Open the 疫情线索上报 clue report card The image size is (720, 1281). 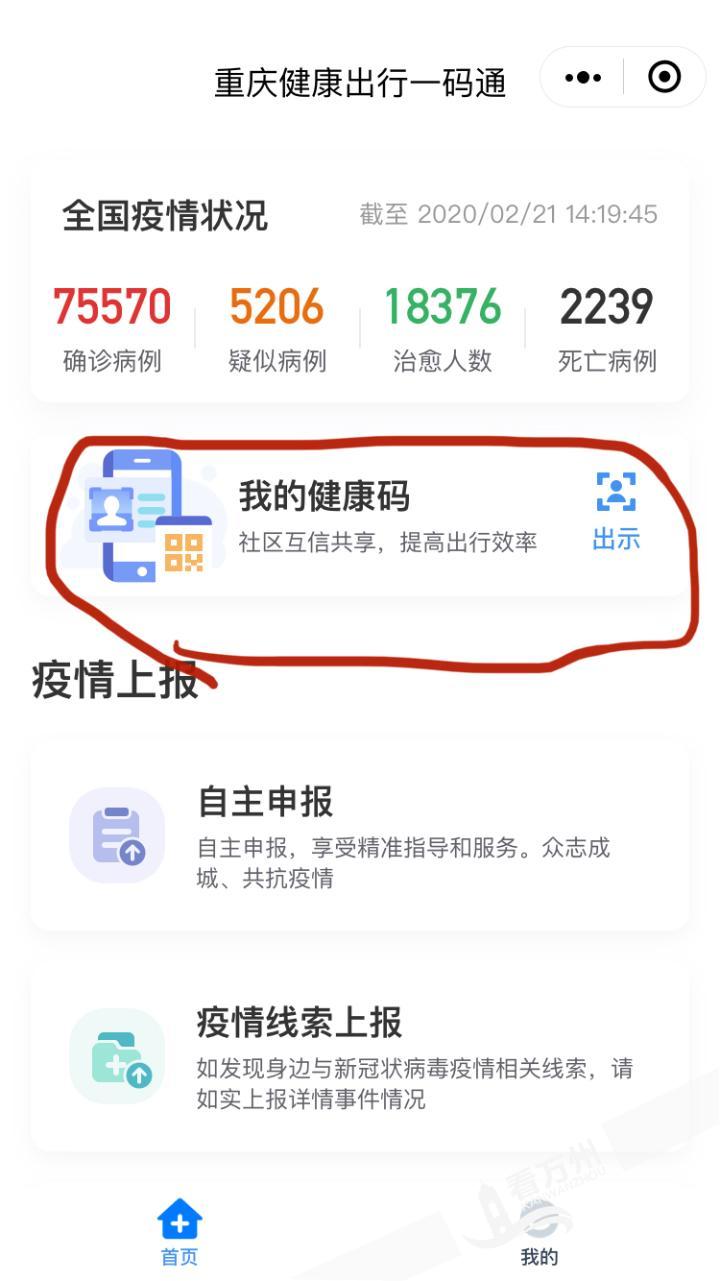click(360, 1057)
